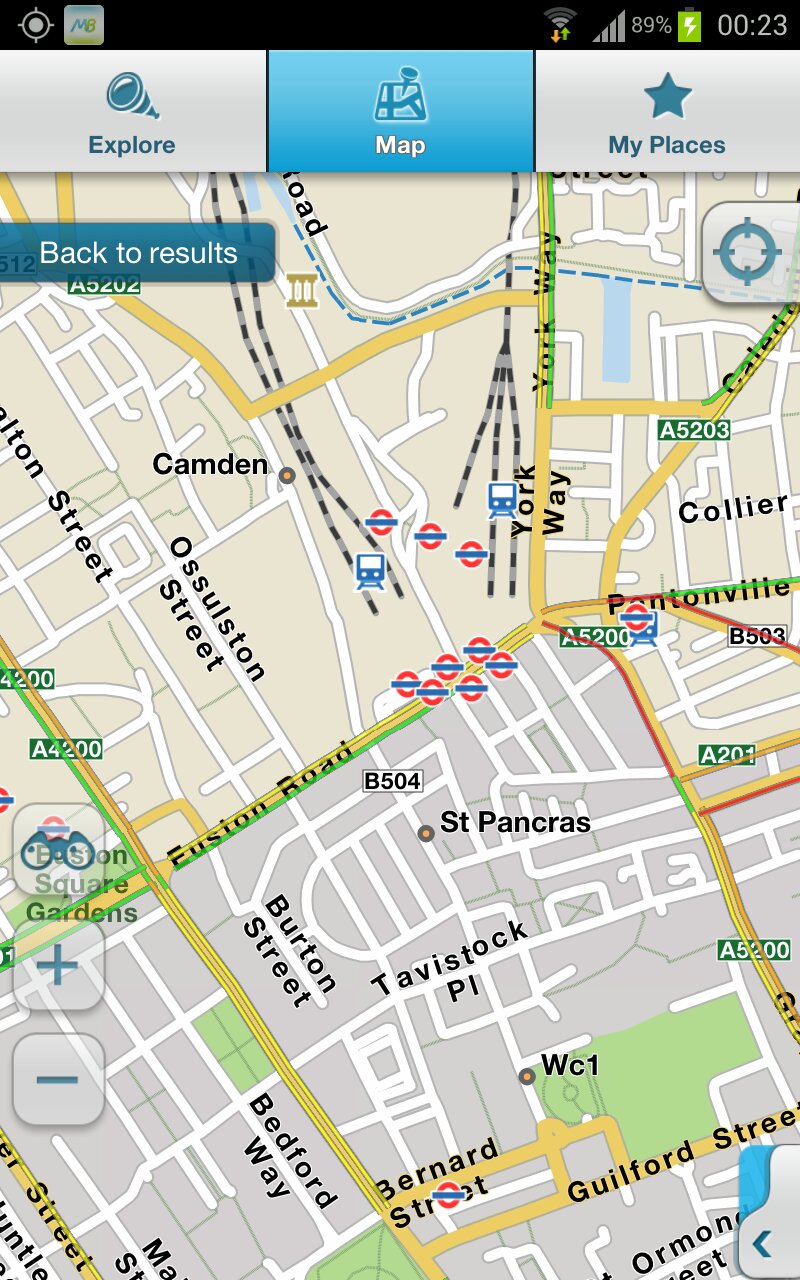Select the Map tab

click(401, 111)
